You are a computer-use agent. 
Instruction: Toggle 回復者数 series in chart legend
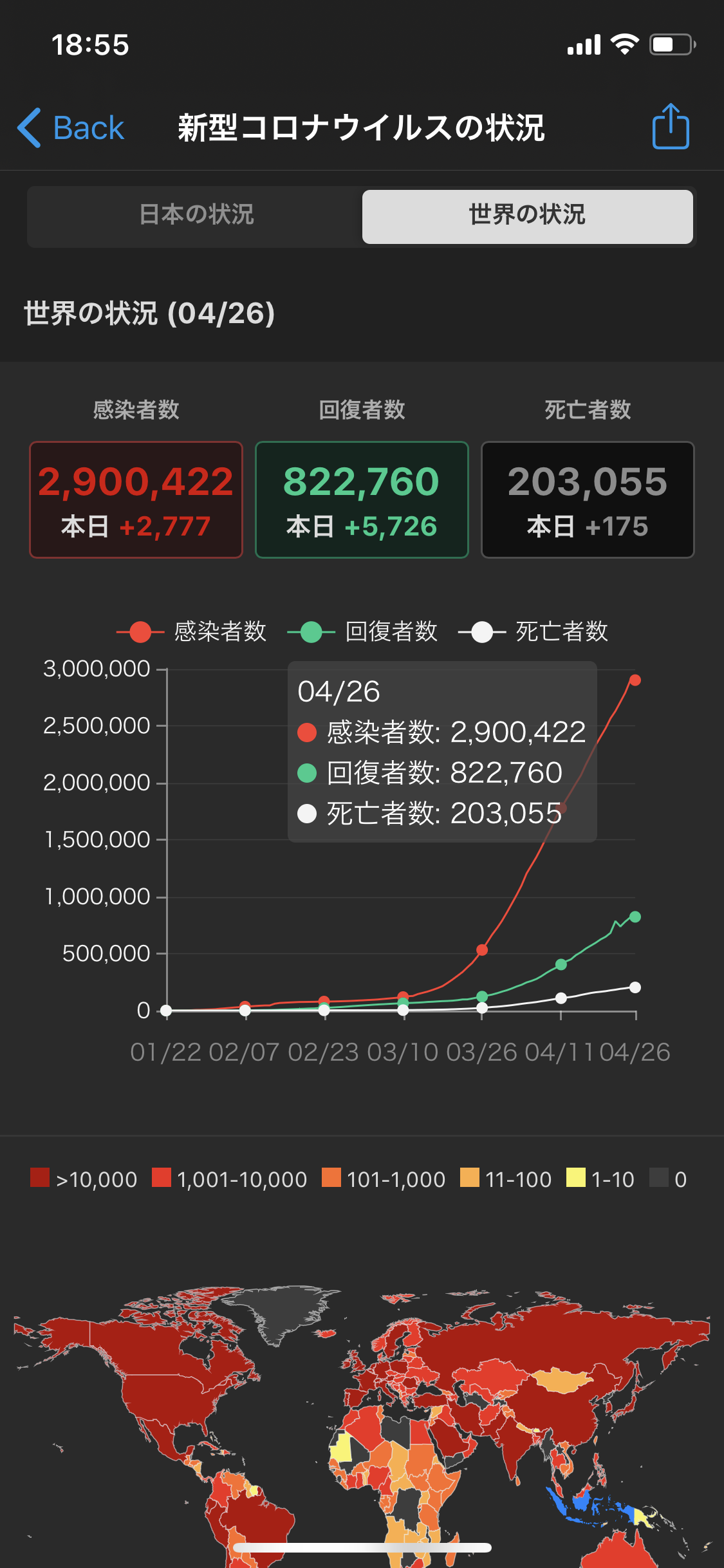(362, 631)
